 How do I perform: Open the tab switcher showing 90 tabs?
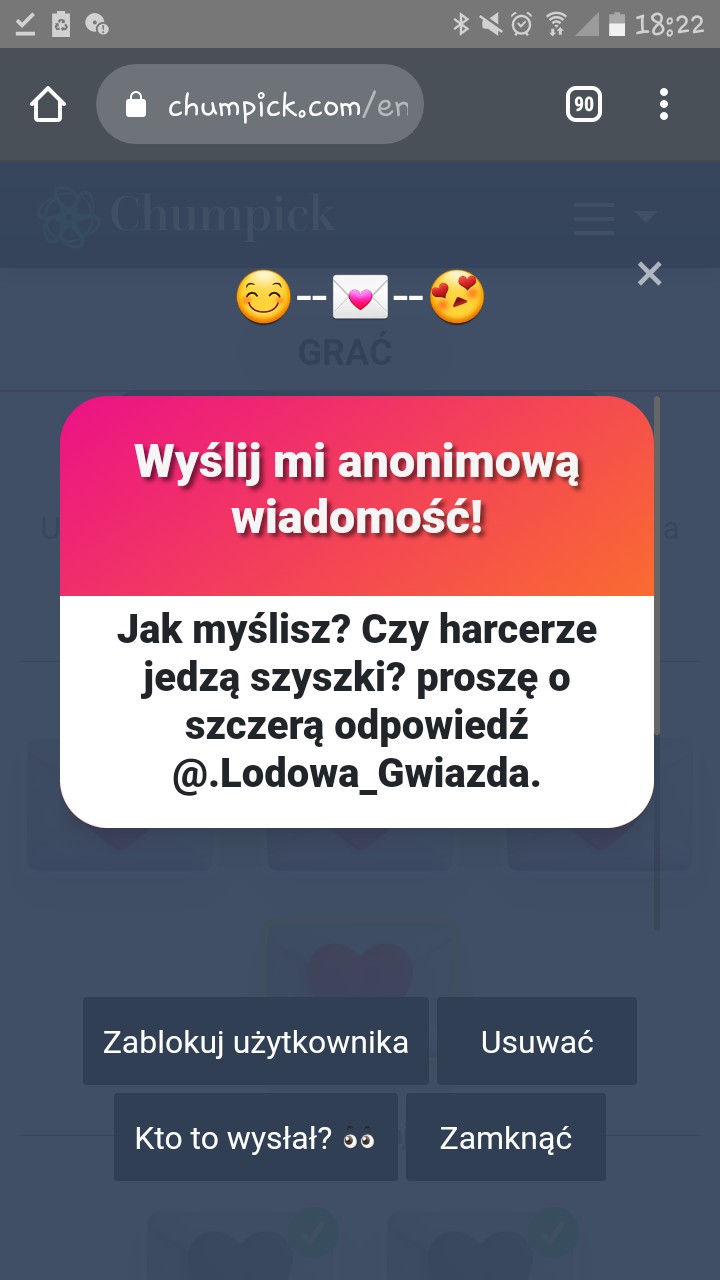pos(584,104)
